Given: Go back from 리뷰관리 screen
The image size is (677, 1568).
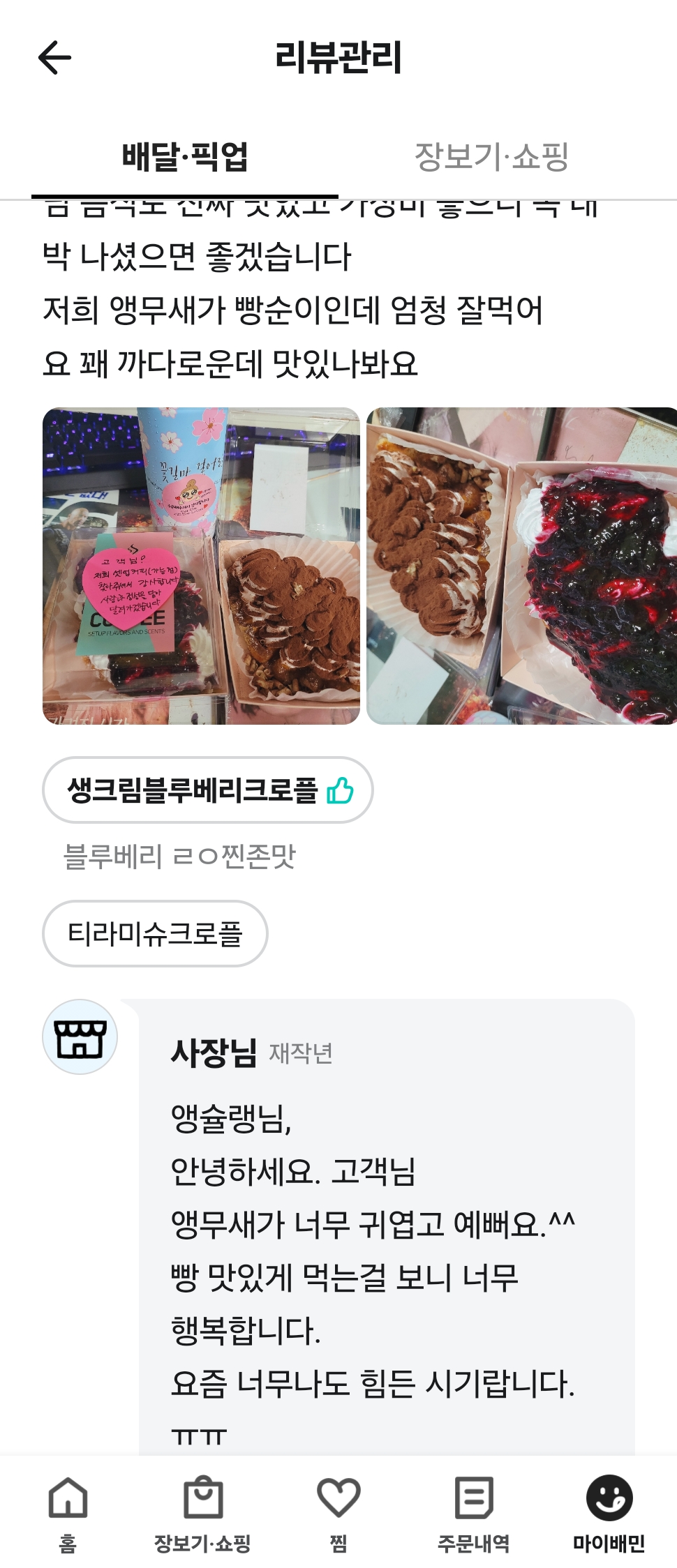Looking at the screenshot, I should 54,57.
